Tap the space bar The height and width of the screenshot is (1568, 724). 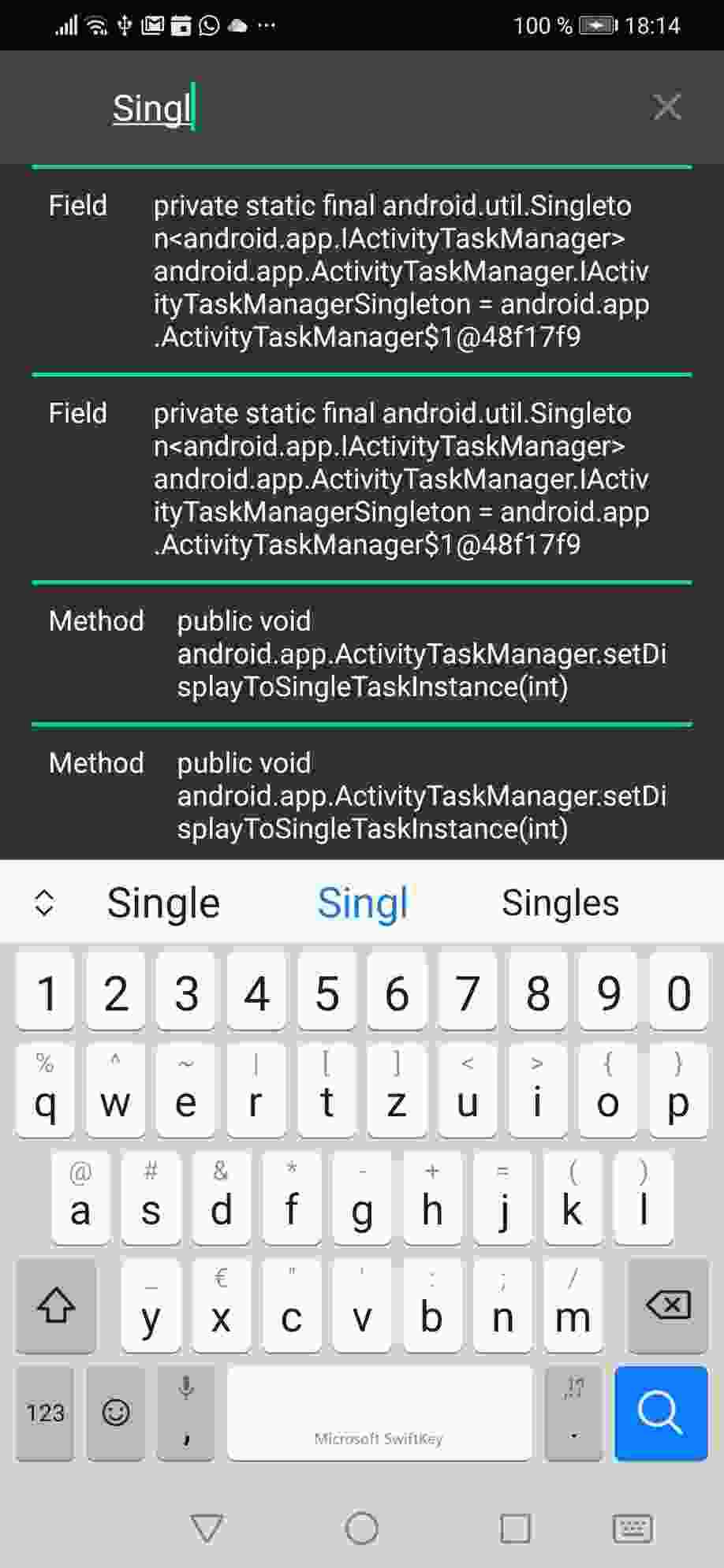pos(379,1413)
